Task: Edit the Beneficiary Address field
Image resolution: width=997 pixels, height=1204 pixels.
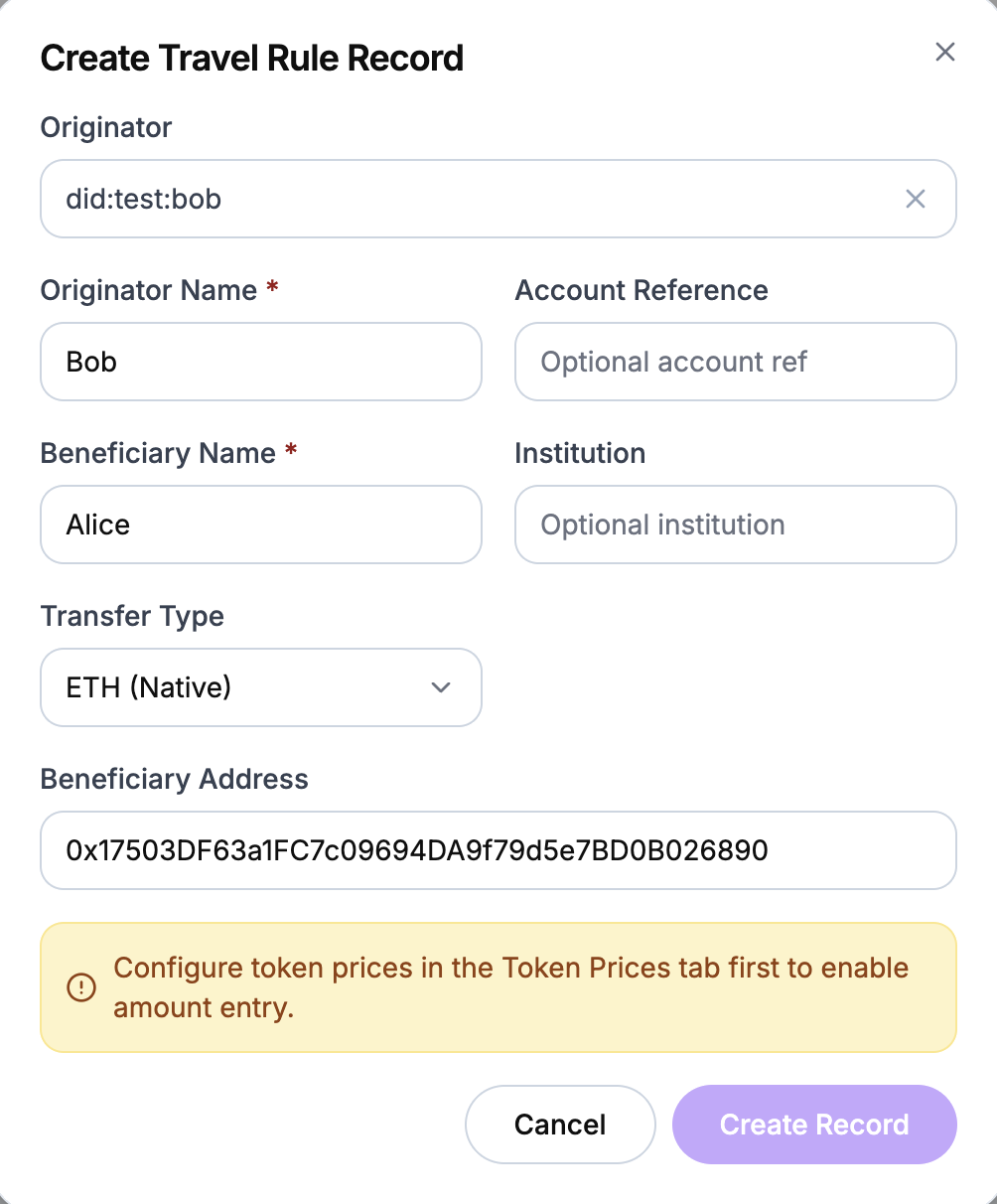Action: 498,850
